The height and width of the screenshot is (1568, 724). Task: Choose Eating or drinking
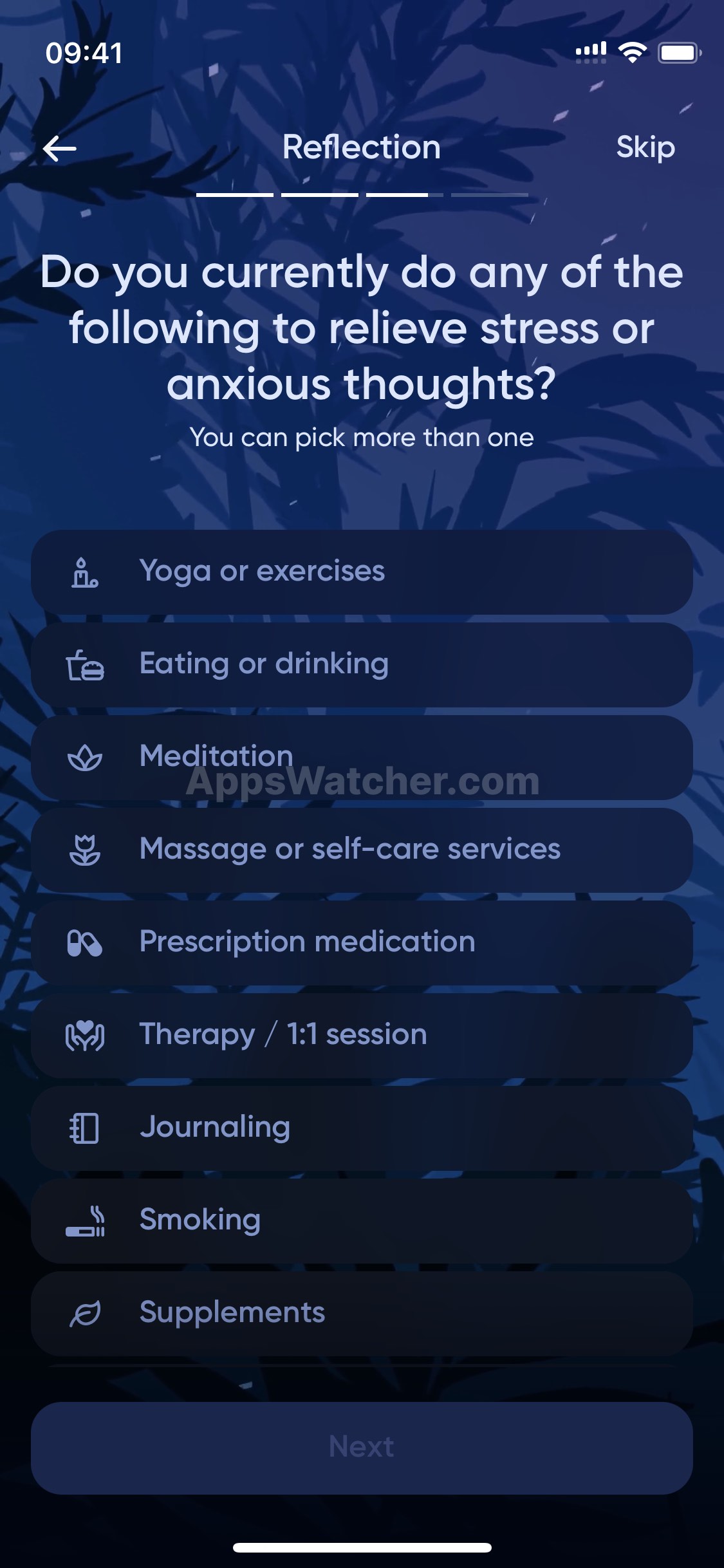point(362,664)
